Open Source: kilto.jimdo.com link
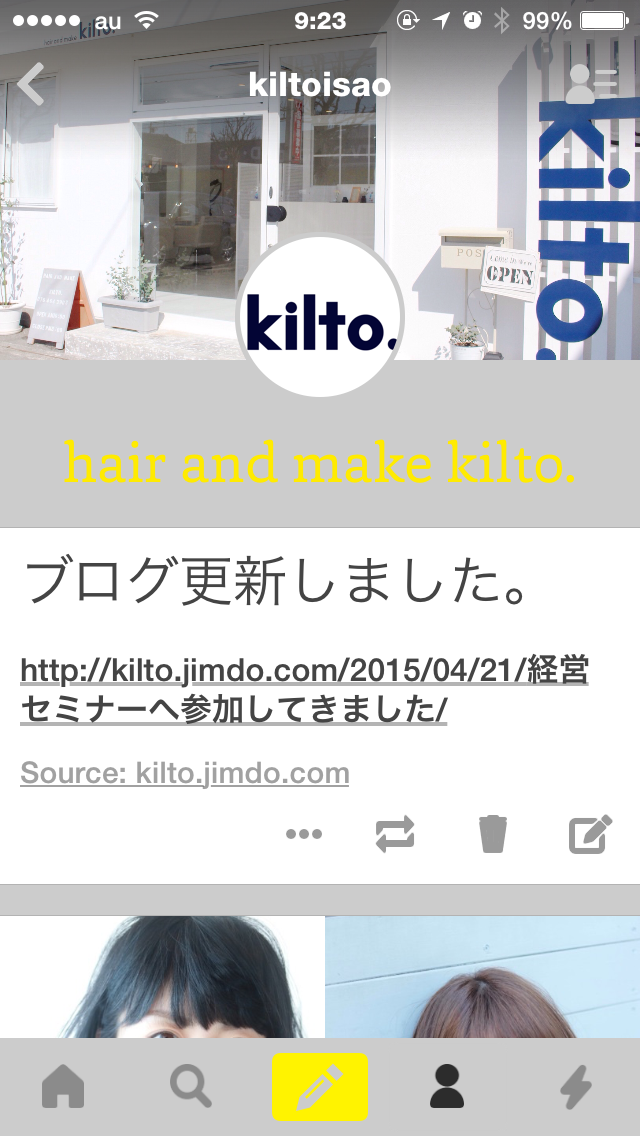The width and height of the screenshot is (640, 1136). 185,773
